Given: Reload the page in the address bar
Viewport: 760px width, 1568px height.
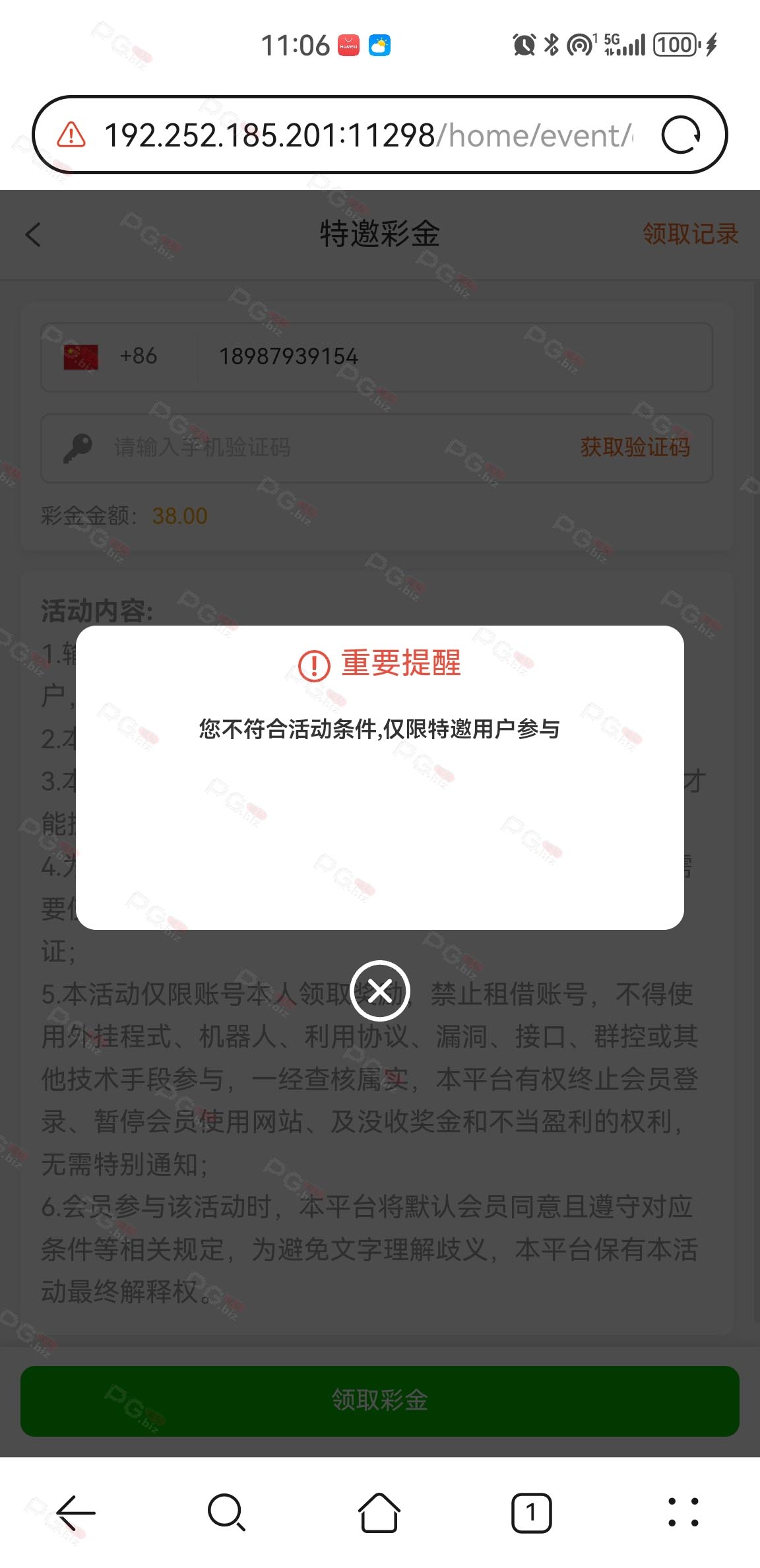Looking at the screenshot, I should pyautogui.click(x=681, y=135).
